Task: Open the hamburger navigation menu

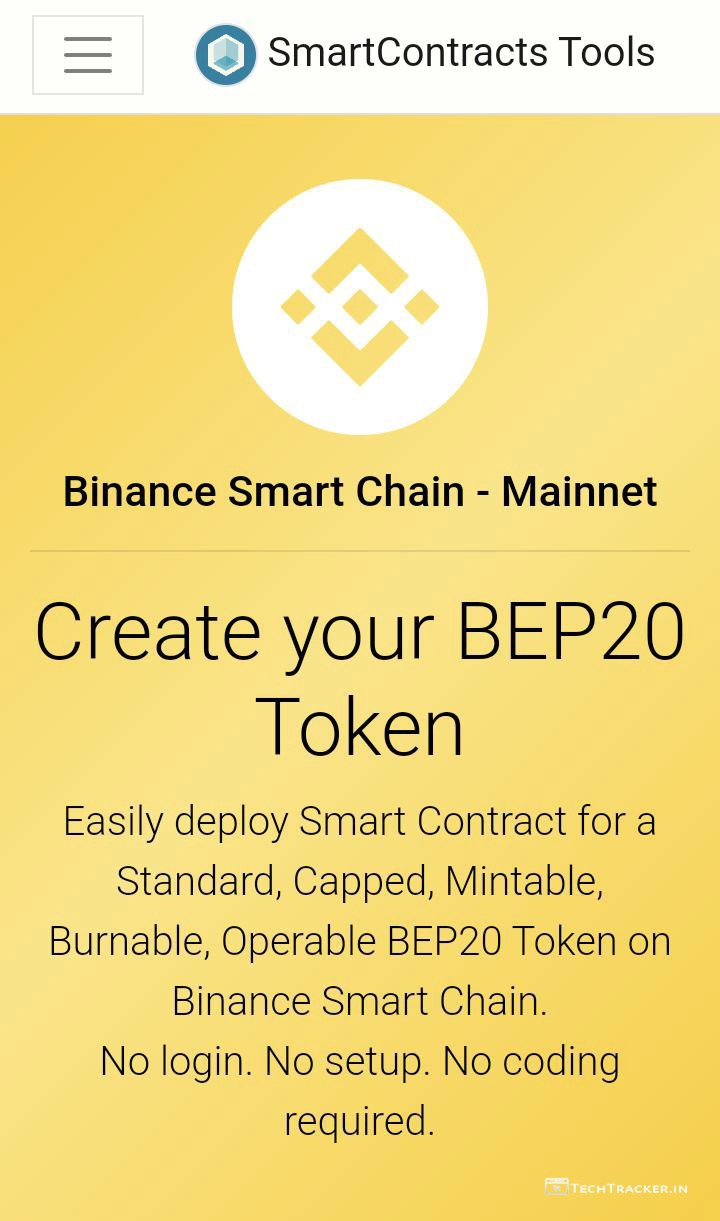Action: (88, 55)
